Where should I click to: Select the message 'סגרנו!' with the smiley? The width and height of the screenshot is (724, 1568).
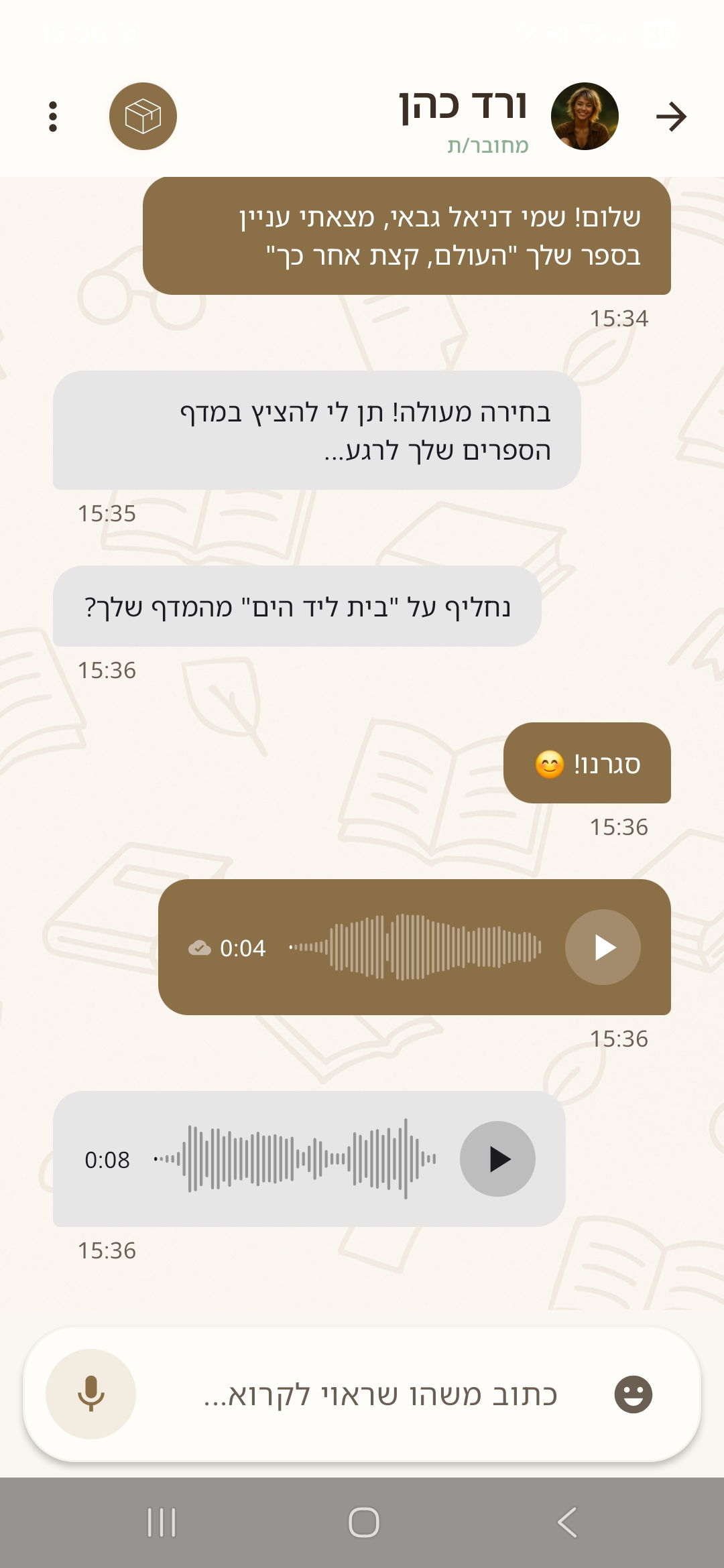click(587, 765)
